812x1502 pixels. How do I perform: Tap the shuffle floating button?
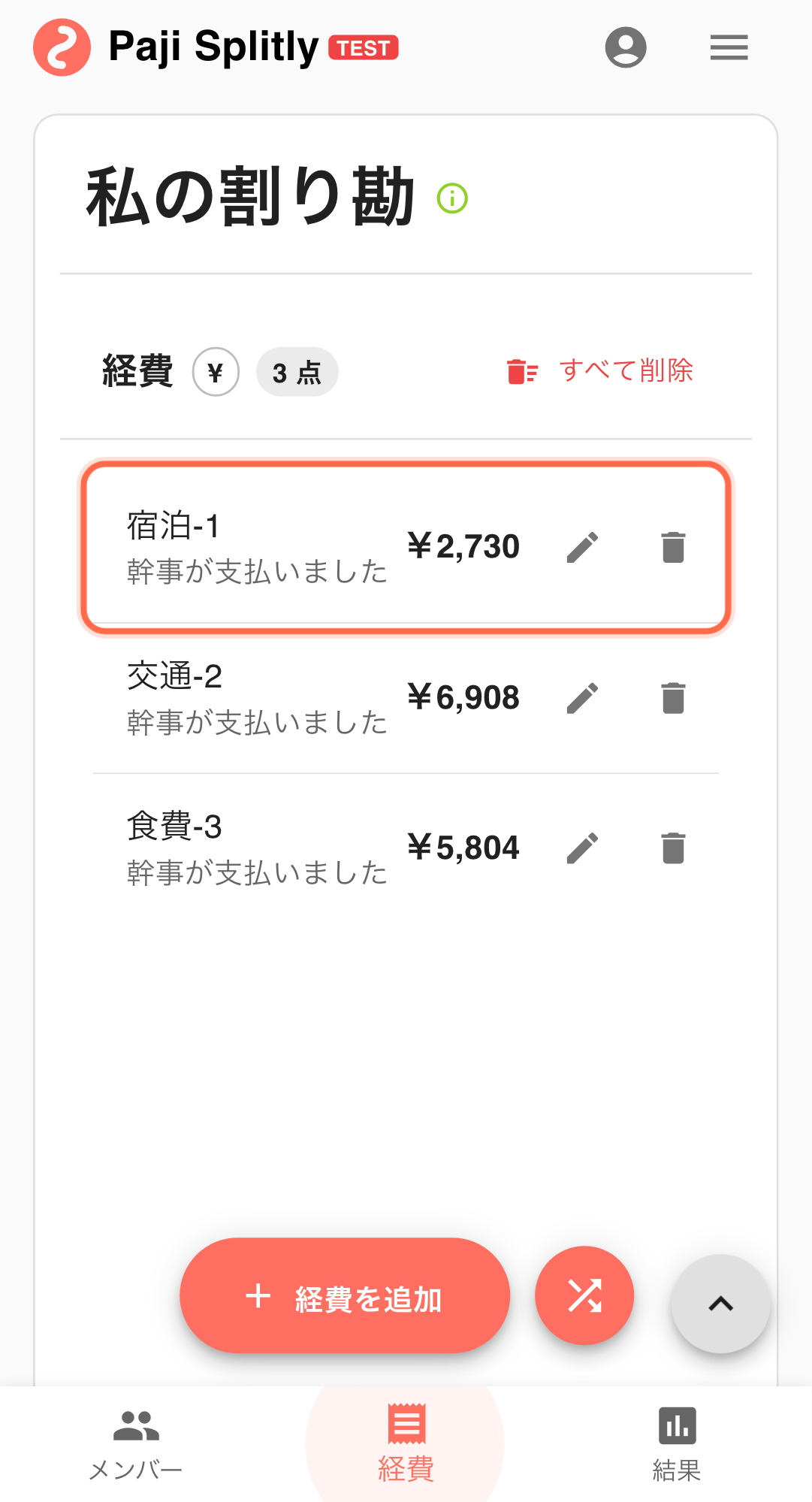click(584, 1296)
